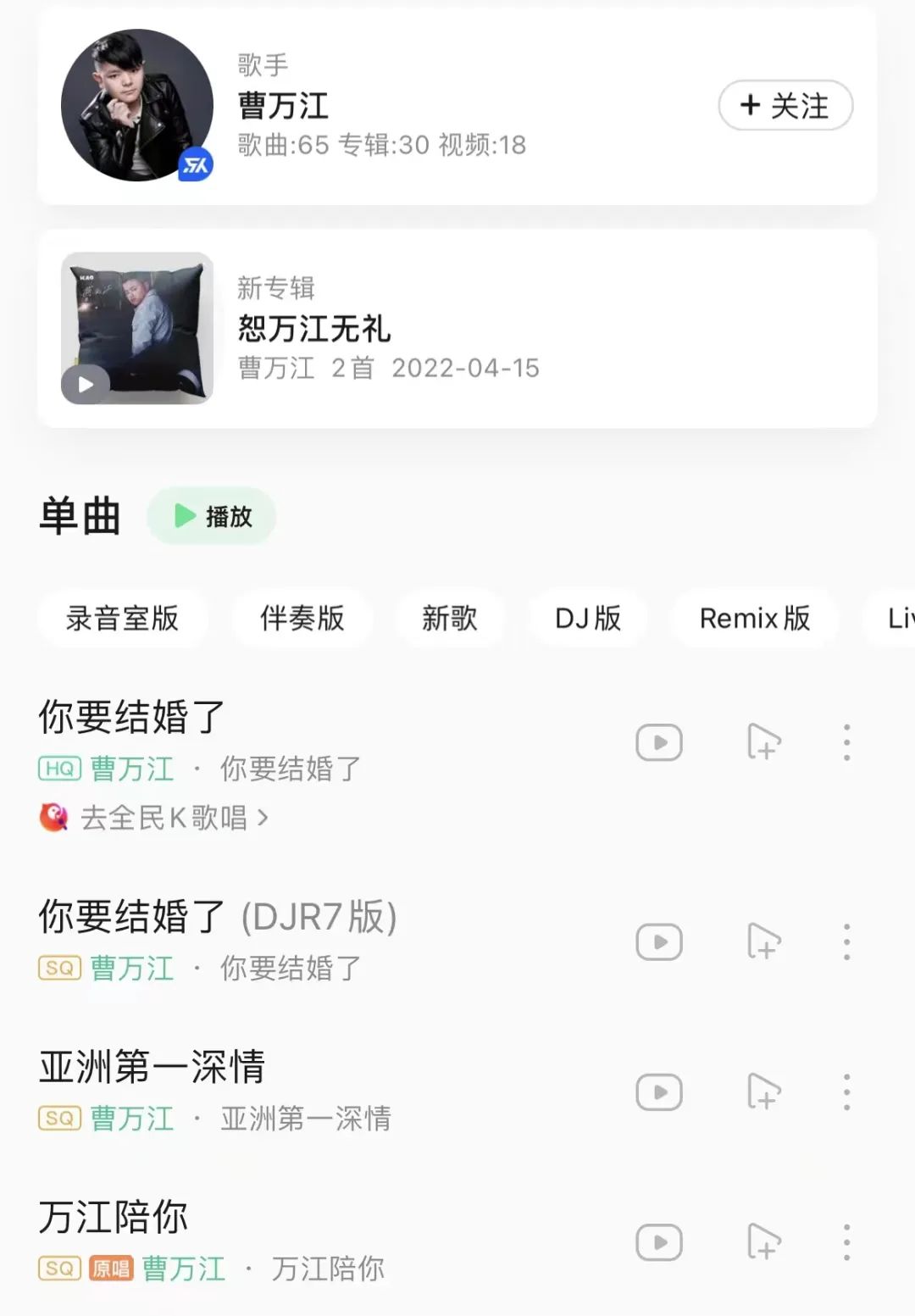Tap the 全民K歌 parrot icon
The height and width of the screenshot is (1316, 915).
54,818
